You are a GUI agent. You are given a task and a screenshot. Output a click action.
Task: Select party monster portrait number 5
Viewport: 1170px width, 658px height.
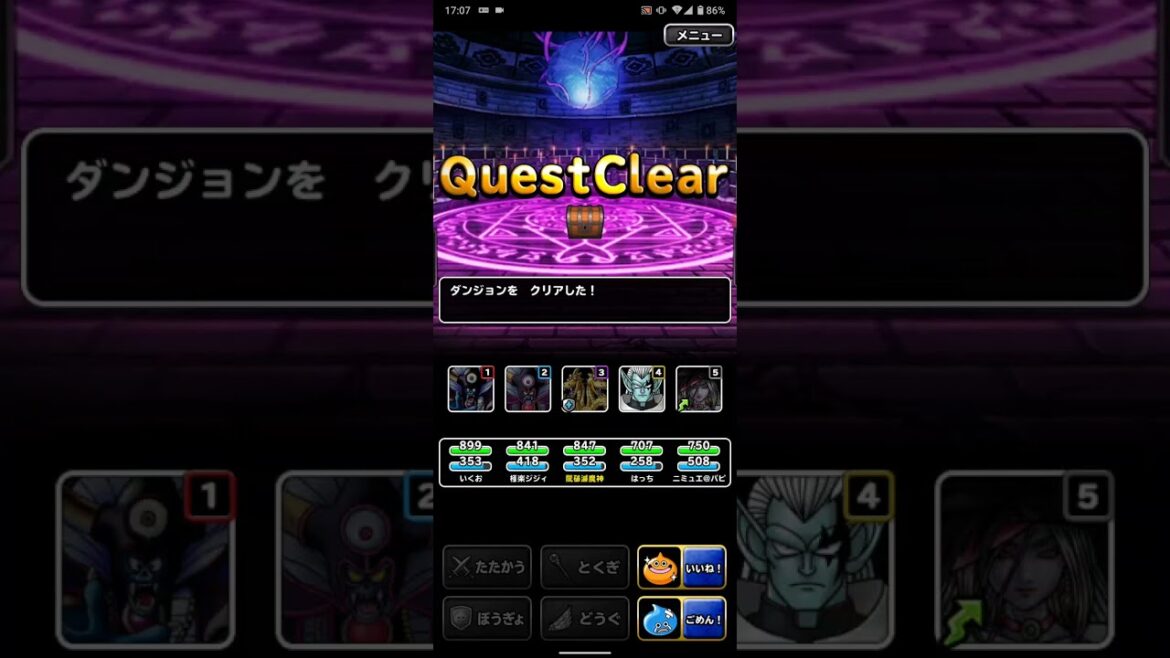698,389
